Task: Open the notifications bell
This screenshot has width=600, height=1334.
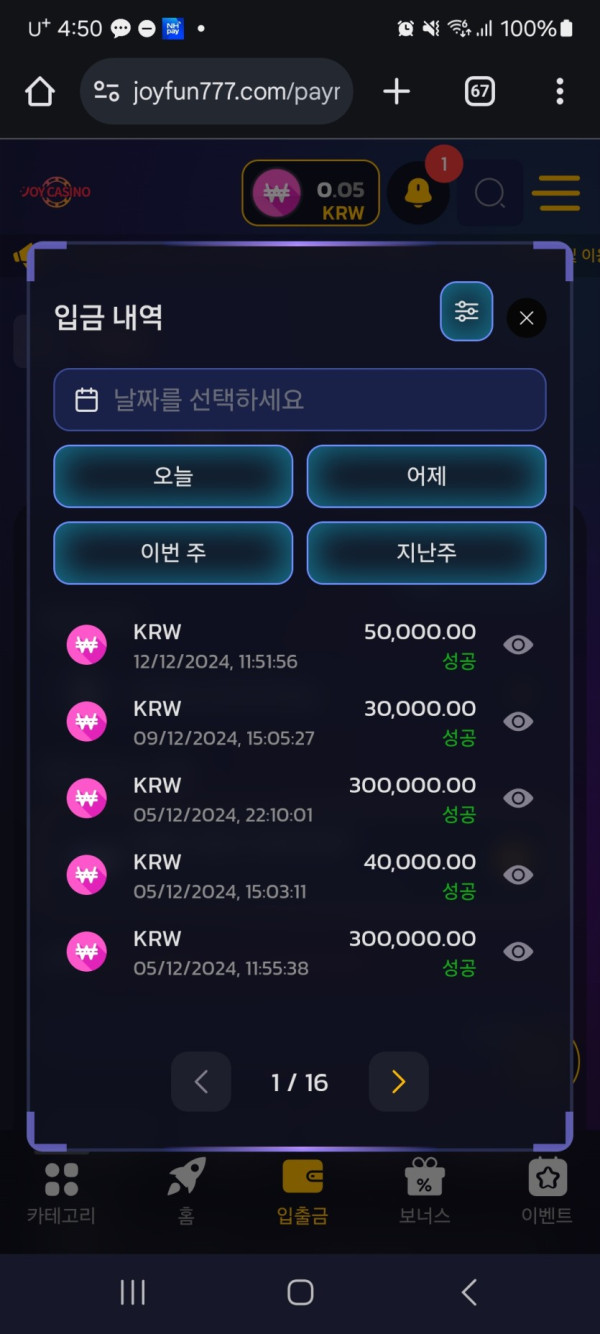Action: pos(419,191)
